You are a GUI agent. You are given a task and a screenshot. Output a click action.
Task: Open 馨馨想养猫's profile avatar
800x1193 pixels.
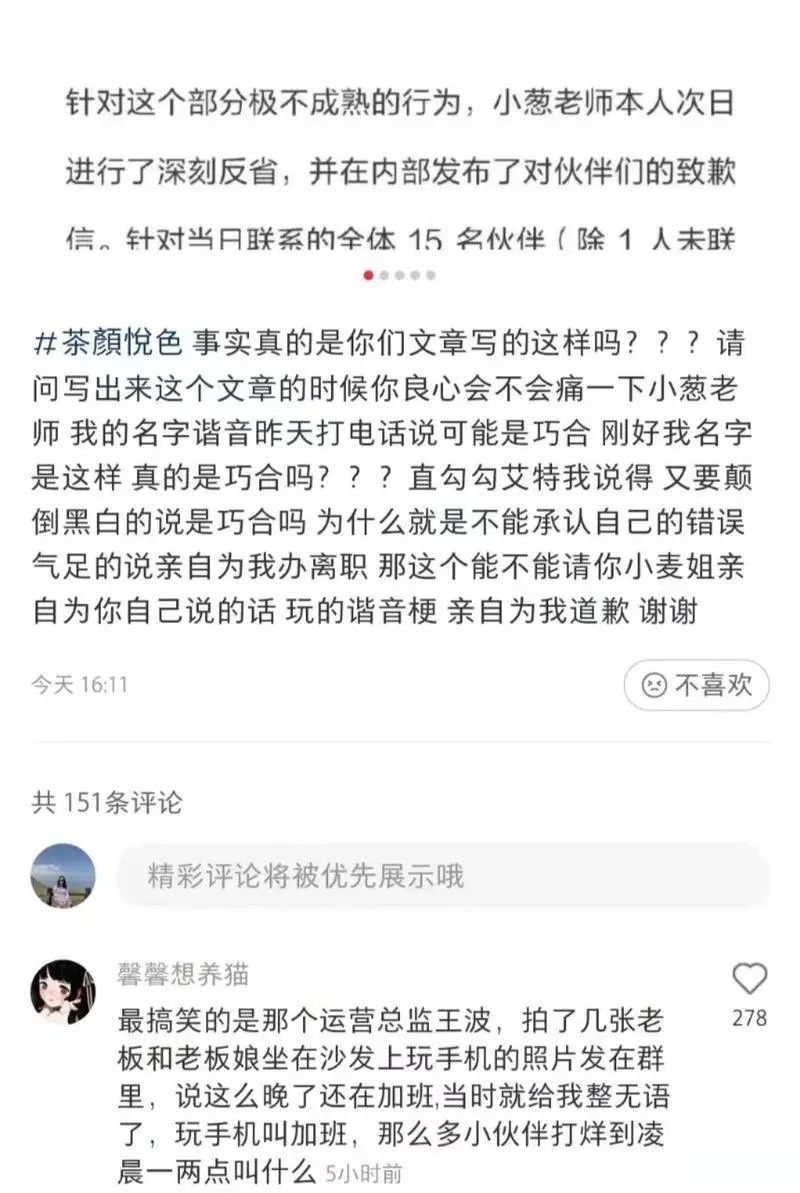[63, 991]
